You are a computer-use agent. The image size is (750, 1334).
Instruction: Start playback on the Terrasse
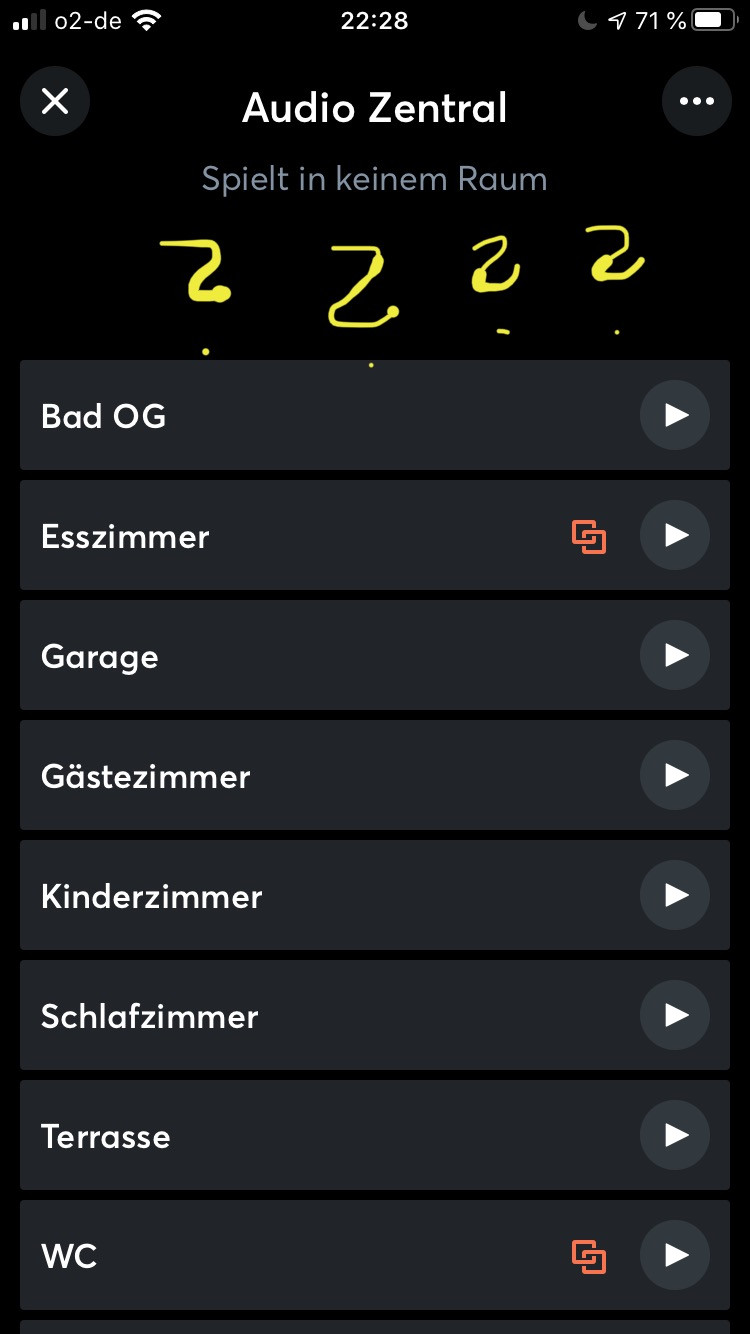point(675,1135)
